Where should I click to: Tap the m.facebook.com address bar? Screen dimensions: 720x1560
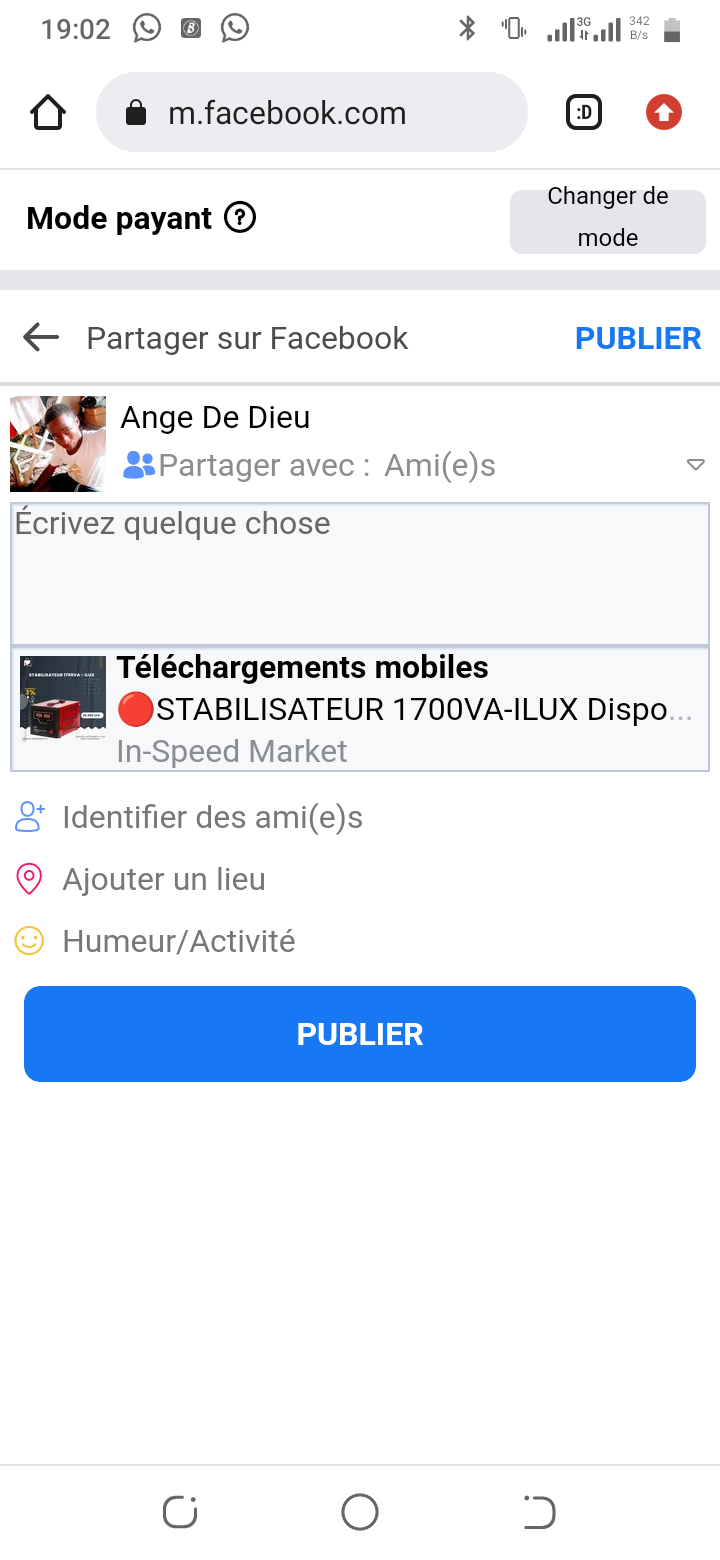[310, 113]
